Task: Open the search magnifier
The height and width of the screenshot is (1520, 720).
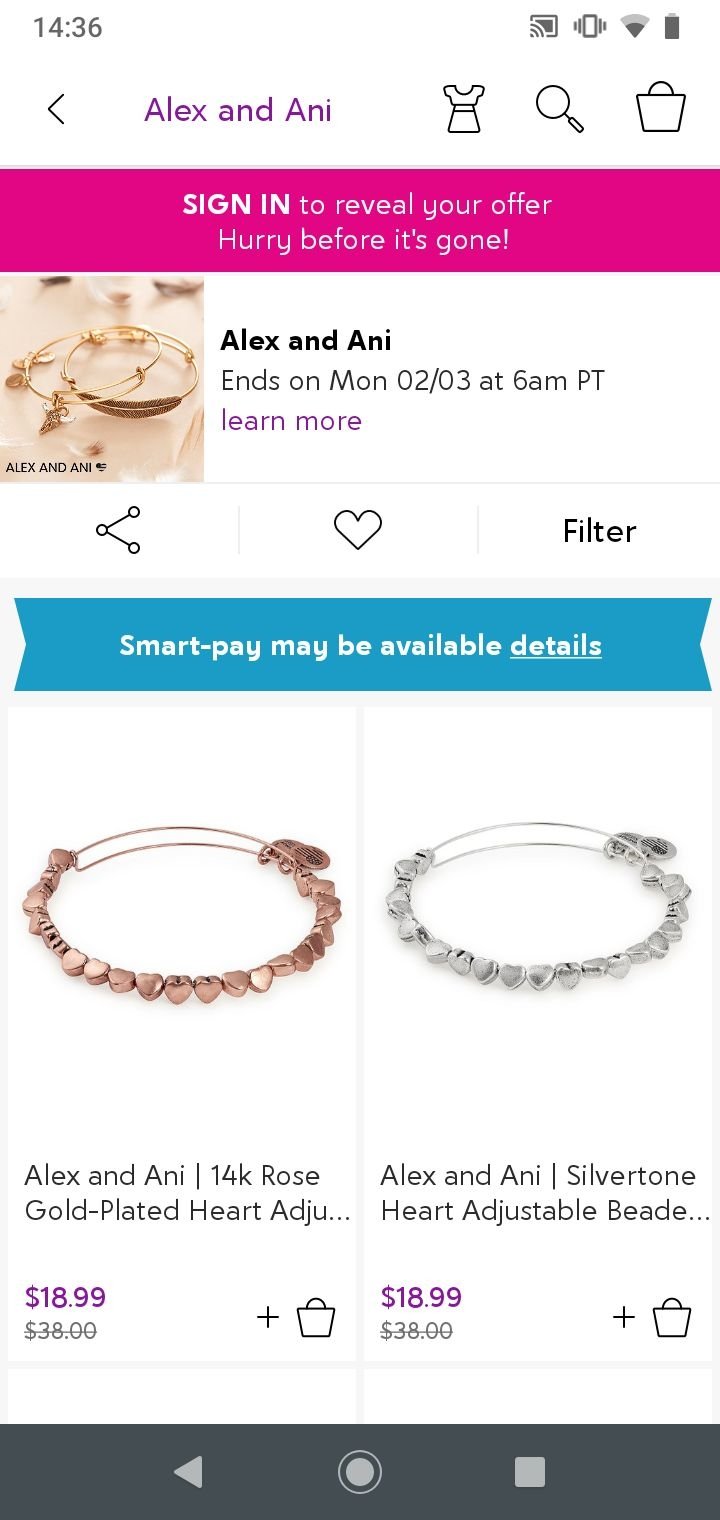Action: (559, 109)
